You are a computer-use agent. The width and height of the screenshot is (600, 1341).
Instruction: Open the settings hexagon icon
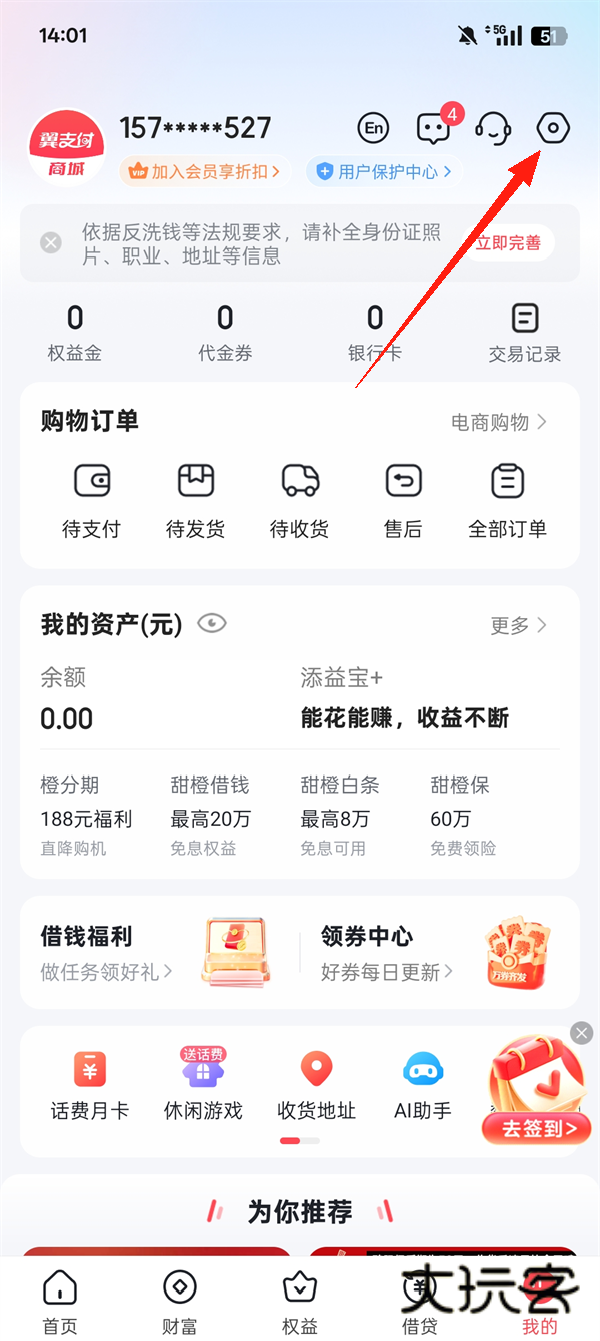pos(552,128)
